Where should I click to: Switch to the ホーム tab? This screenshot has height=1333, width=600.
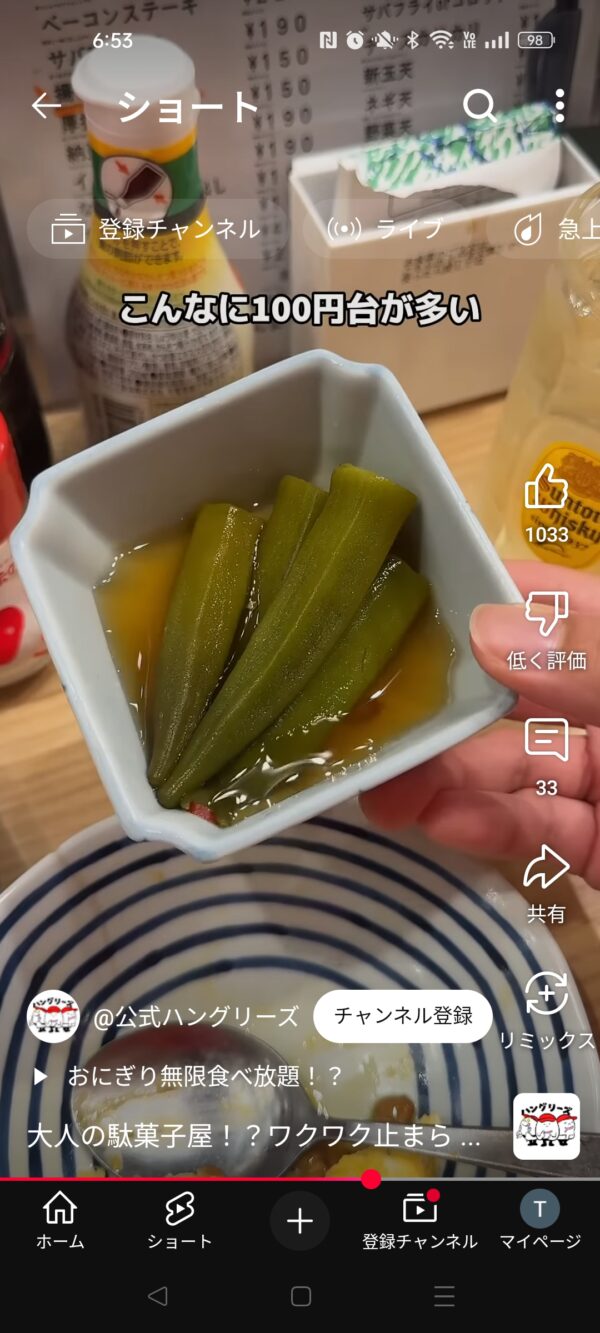click(x=60, y=1220)
